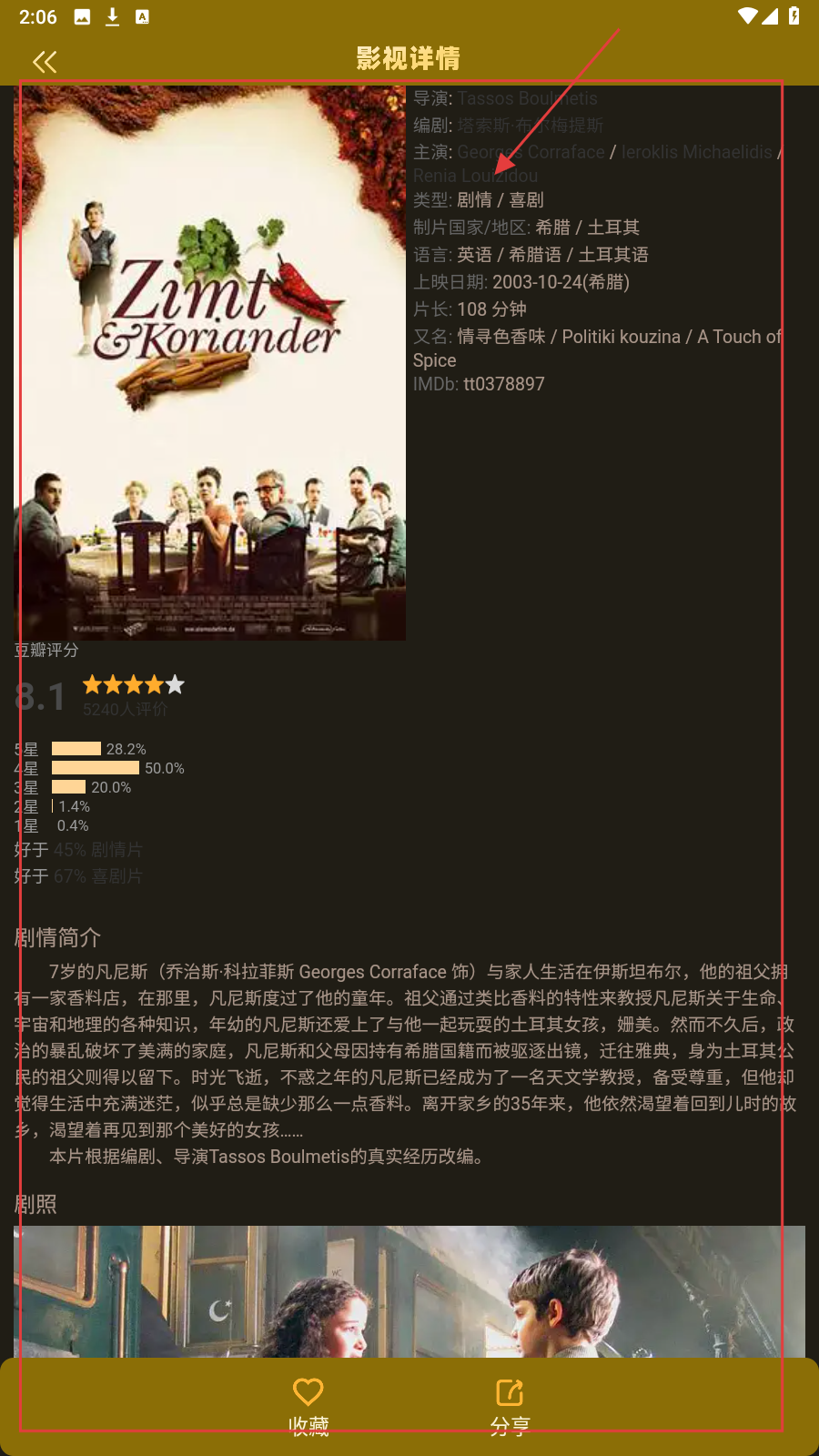Open the movie still under 剧照

pos(409,1292)
